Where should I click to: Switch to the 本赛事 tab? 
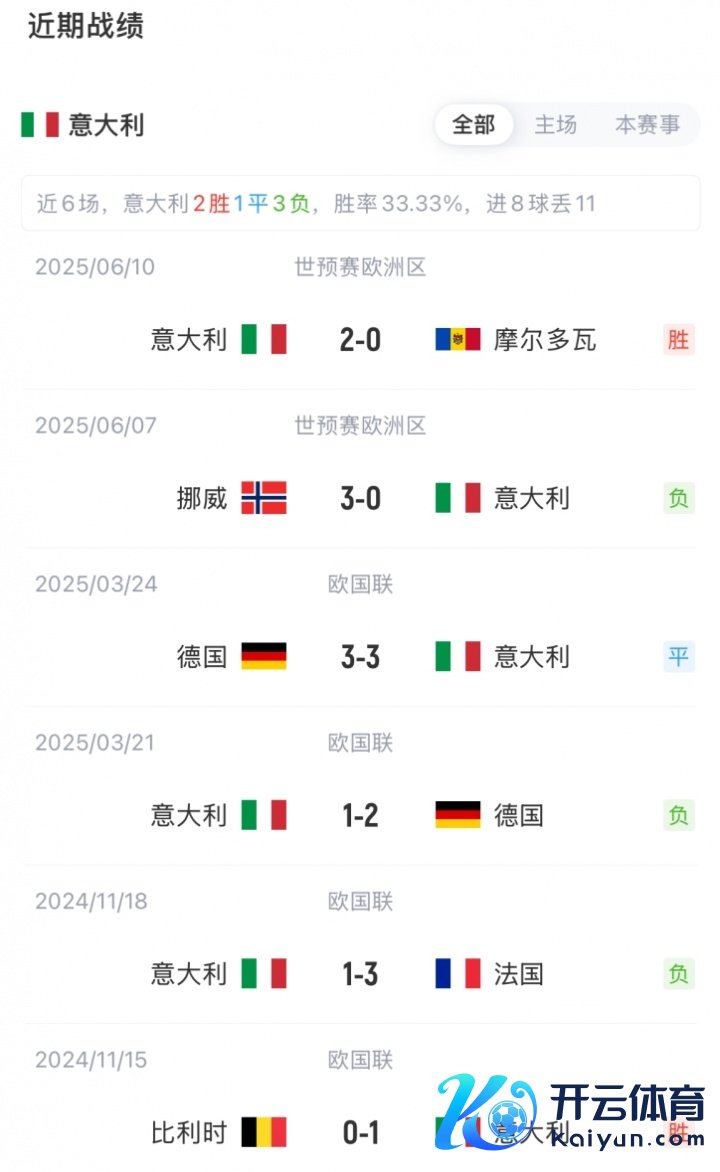point(647,125)
